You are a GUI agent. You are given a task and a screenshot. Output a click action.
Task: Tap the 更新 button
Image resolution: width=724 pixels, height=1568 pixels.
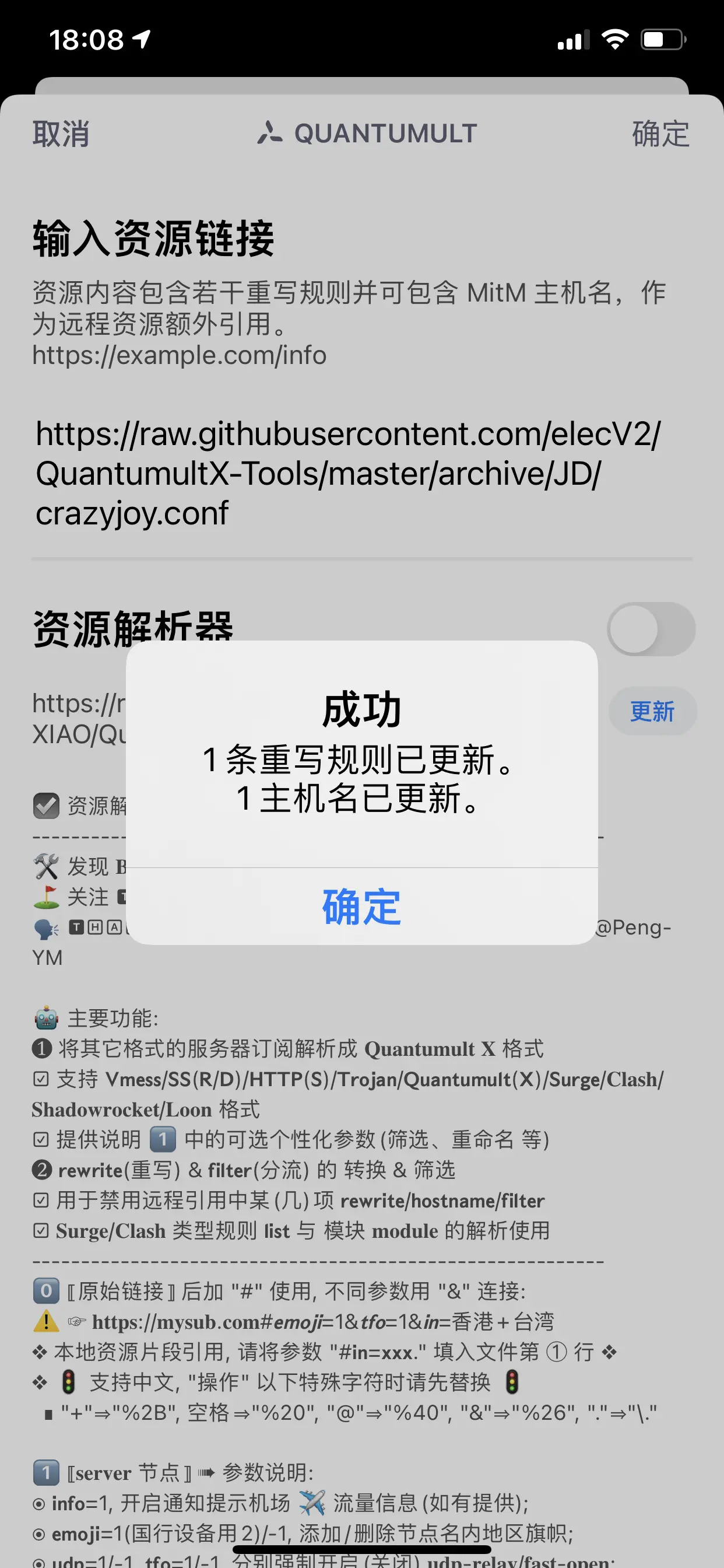pos(652,711)
